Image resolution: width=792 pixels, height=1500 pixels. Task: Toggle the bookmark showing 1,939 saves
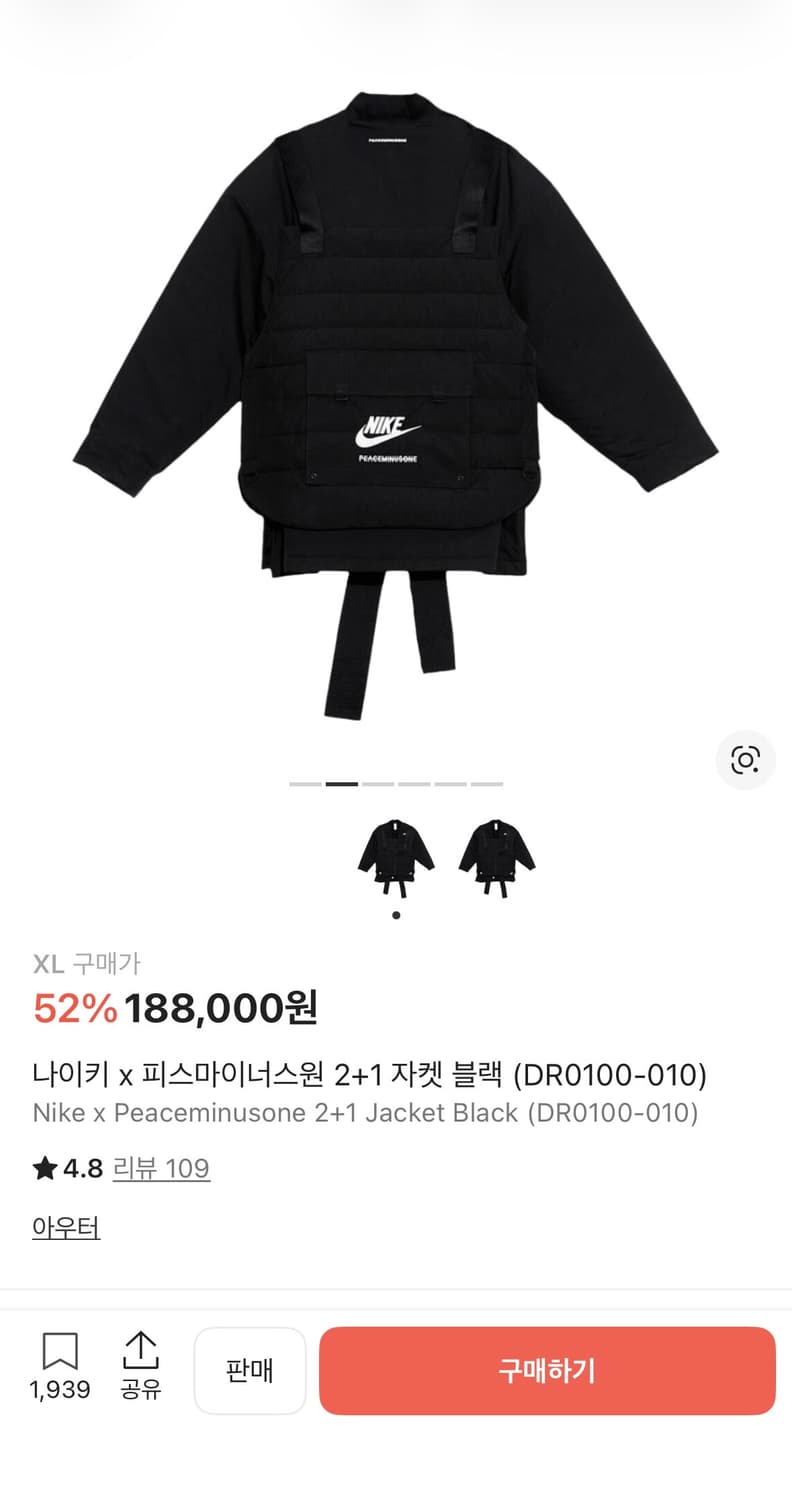[61, 1370]
